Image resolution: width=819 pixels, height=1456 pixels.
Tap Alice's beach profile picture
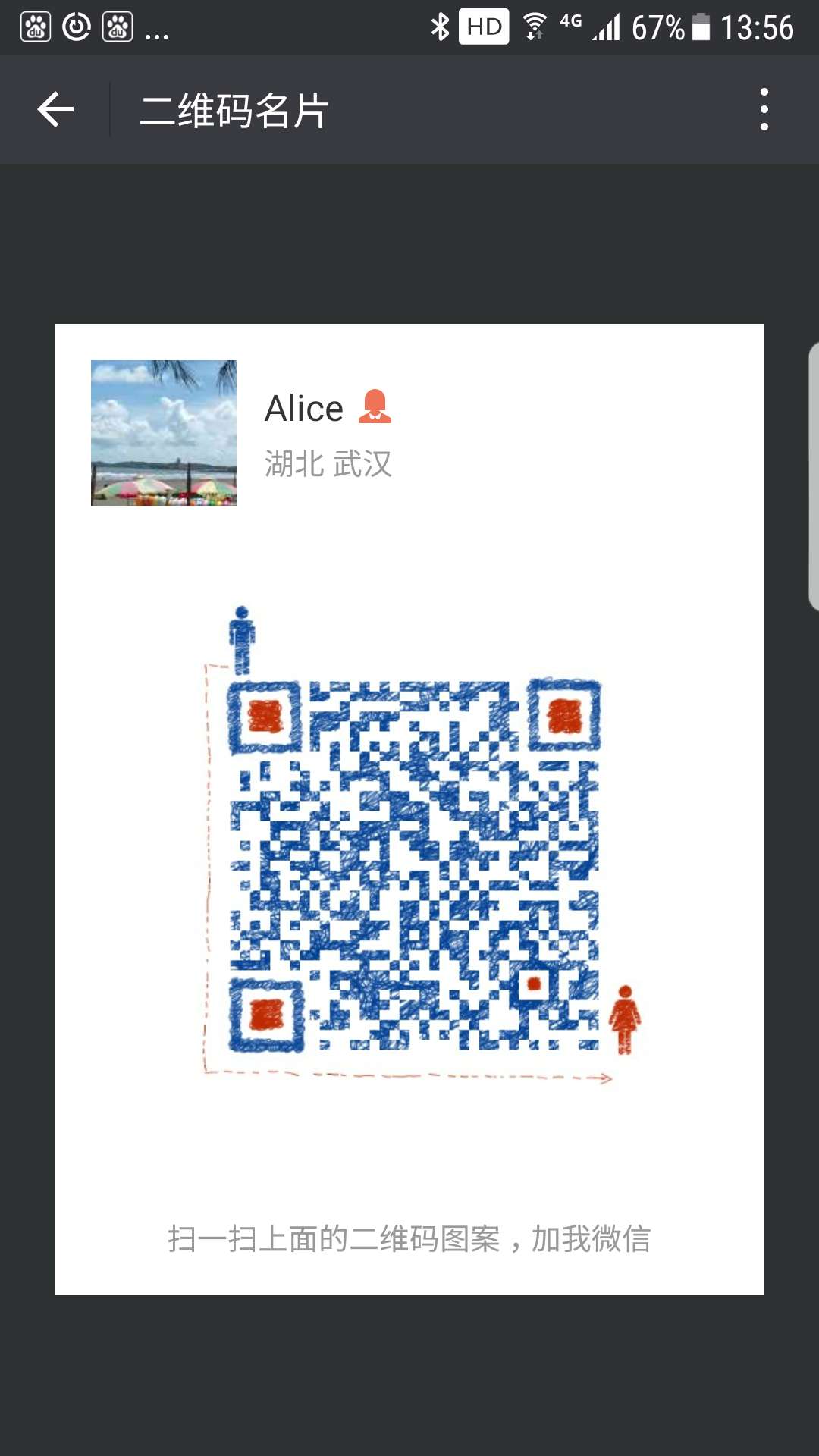164,435
